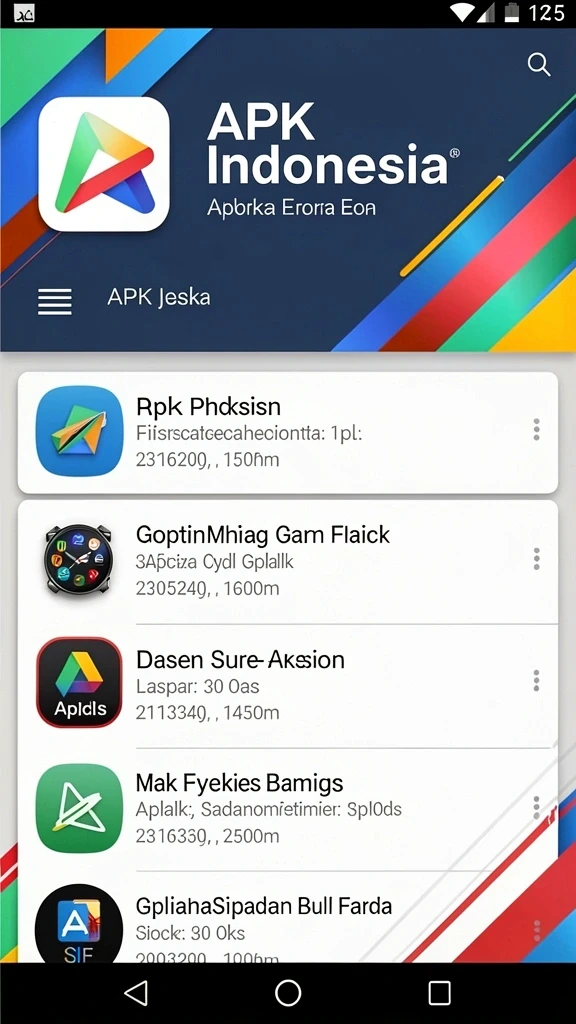The image size is (576, 1024).
Task: Open three-dot menu for Mak Fyekies Bamigs
Action: [536, 807]
